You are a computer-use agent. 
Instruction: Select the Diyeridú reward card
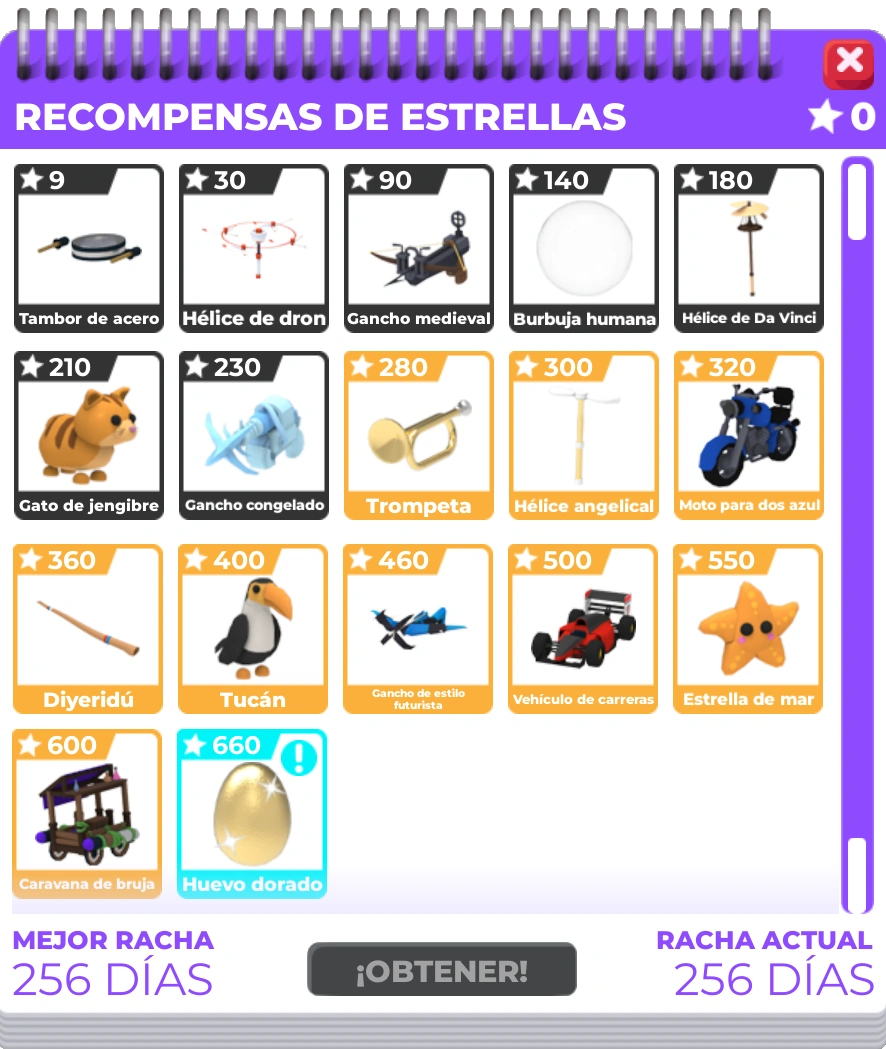pos(88,628)
